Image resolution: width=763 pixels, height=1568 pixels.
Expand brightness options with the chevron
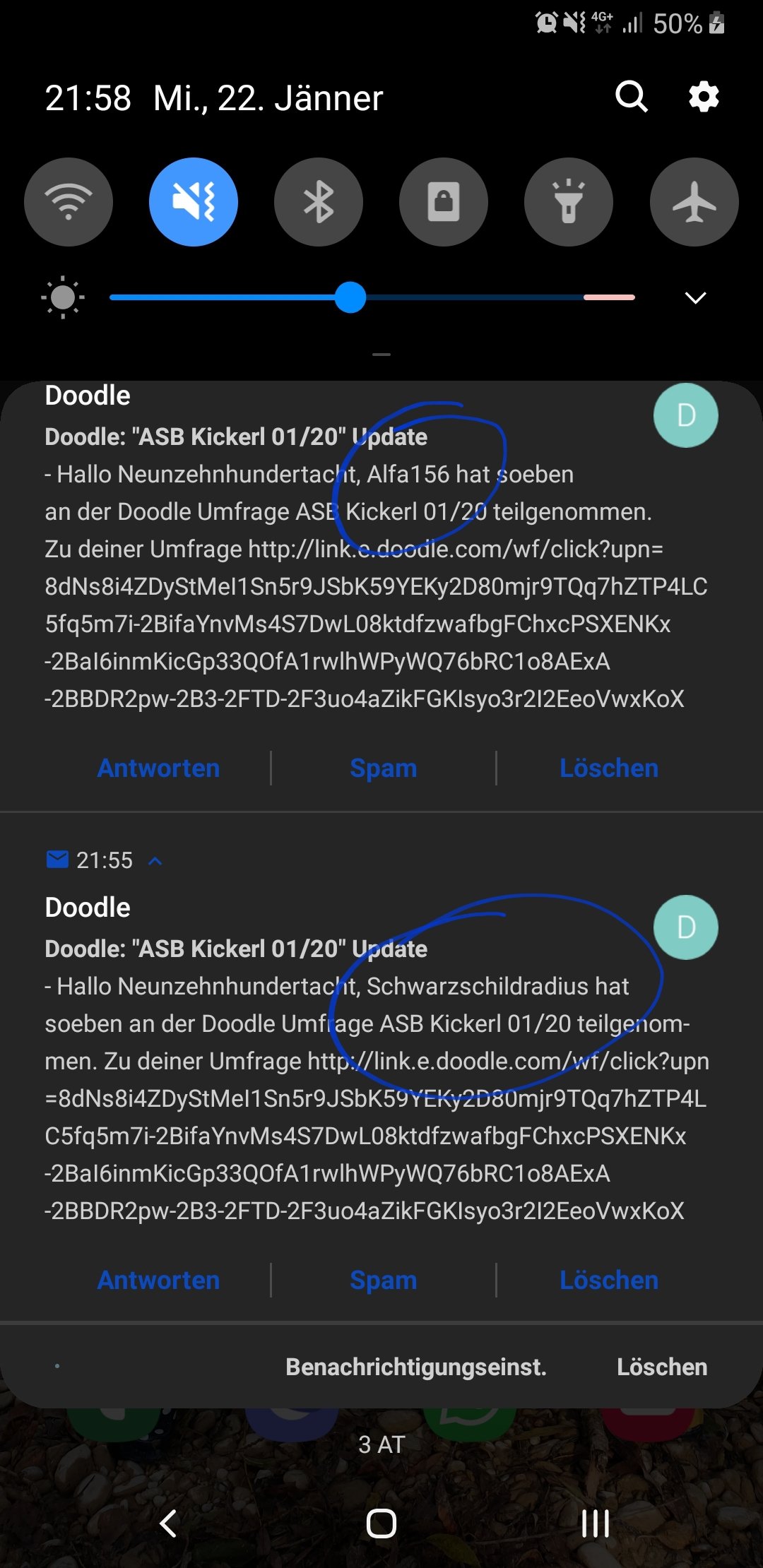coord(696,297)
